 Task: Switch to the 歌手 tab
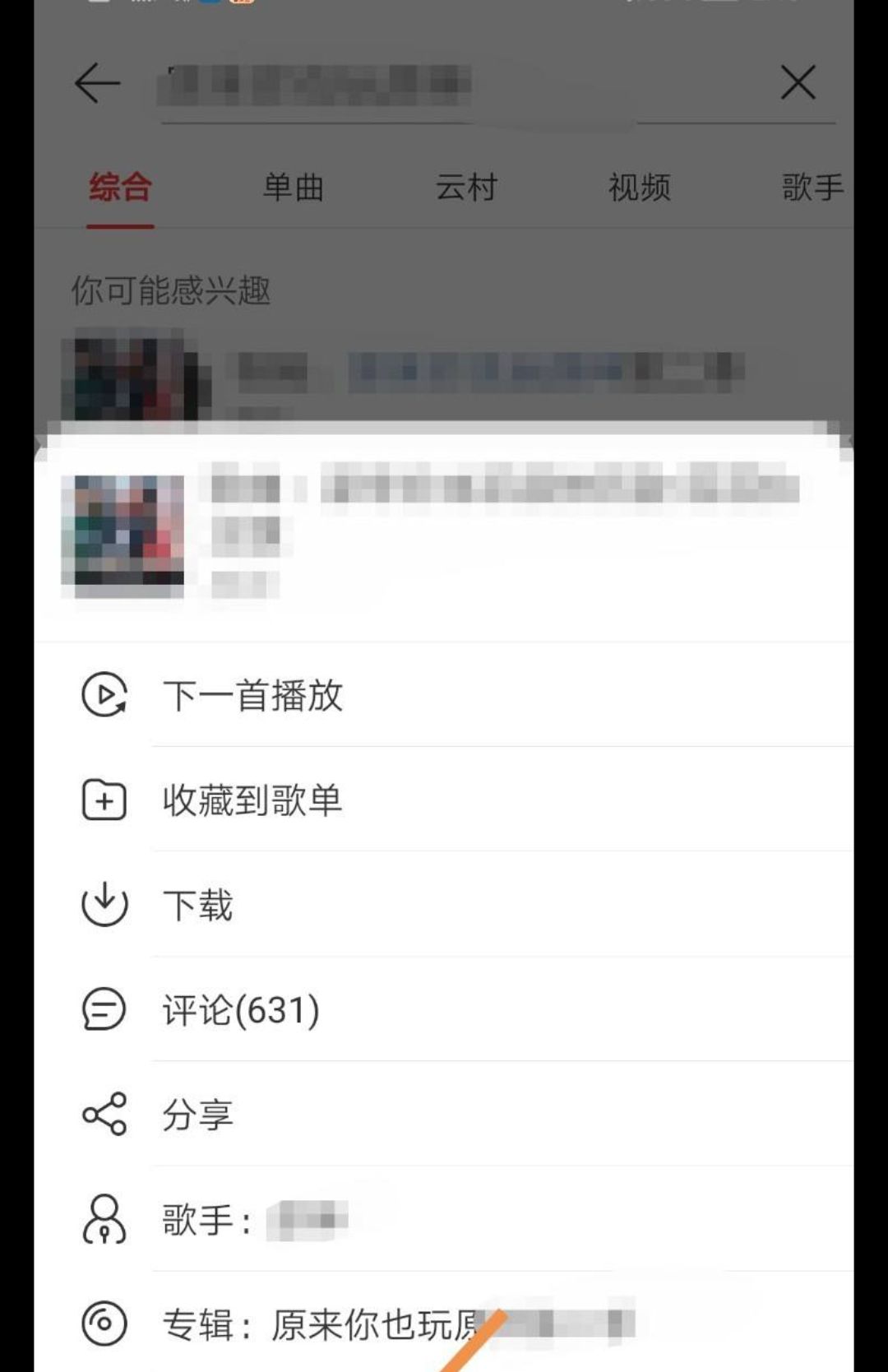click(812, 188)
